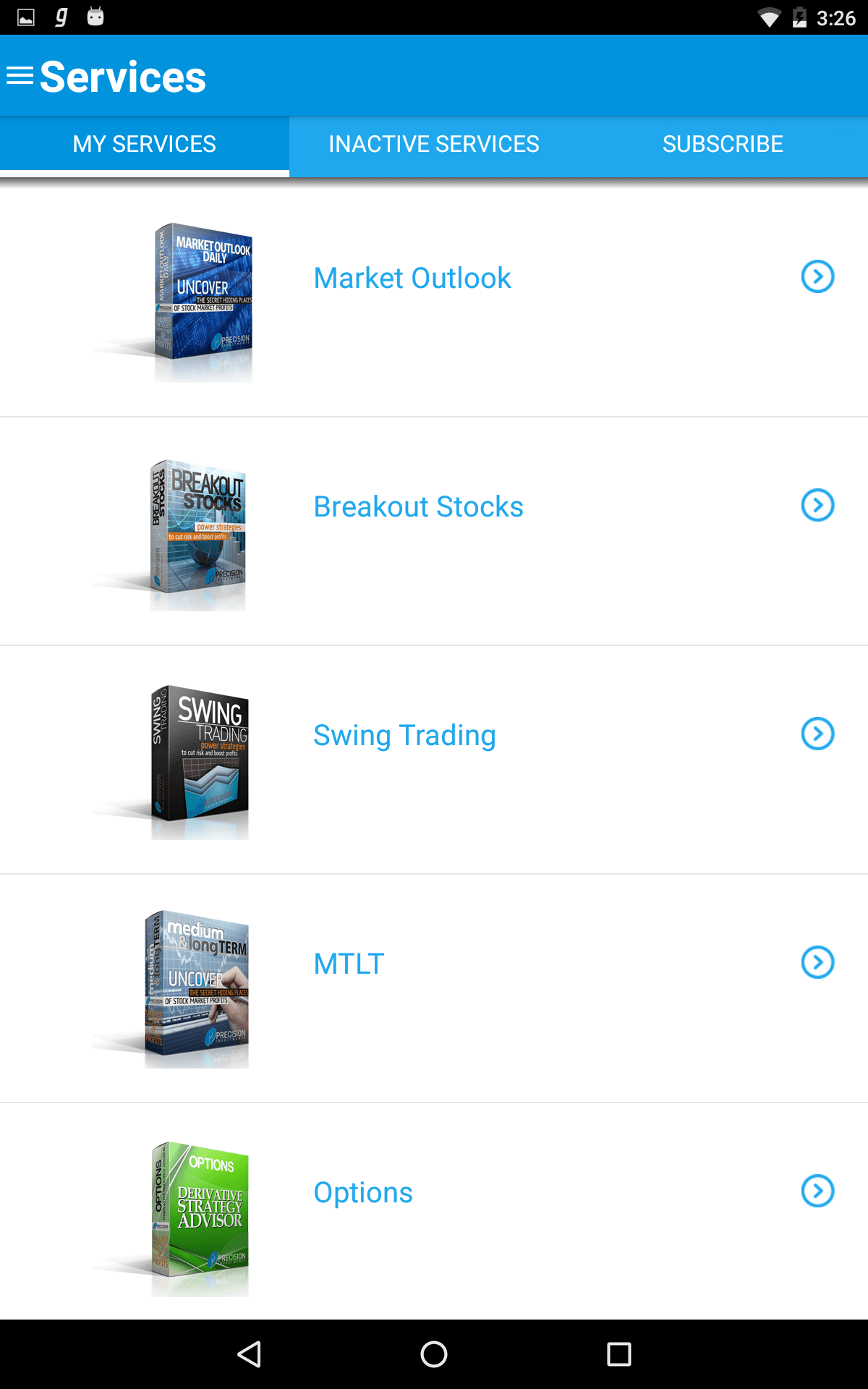Switch to the My Services tab
The width and height of the screenshot is (868, 1389).
tap(145, 144)
